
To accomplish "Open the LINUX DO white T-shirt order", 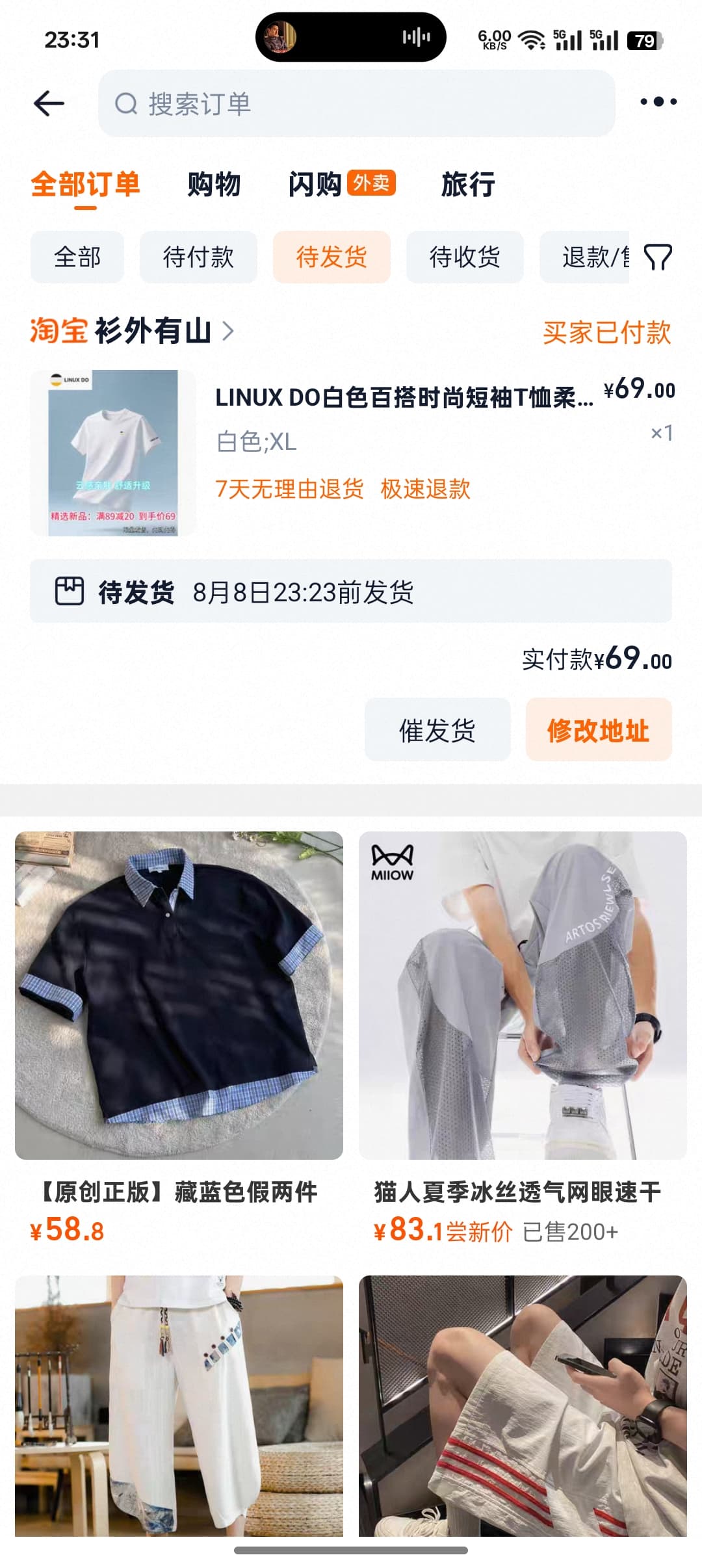I will [x=351, y=453].
